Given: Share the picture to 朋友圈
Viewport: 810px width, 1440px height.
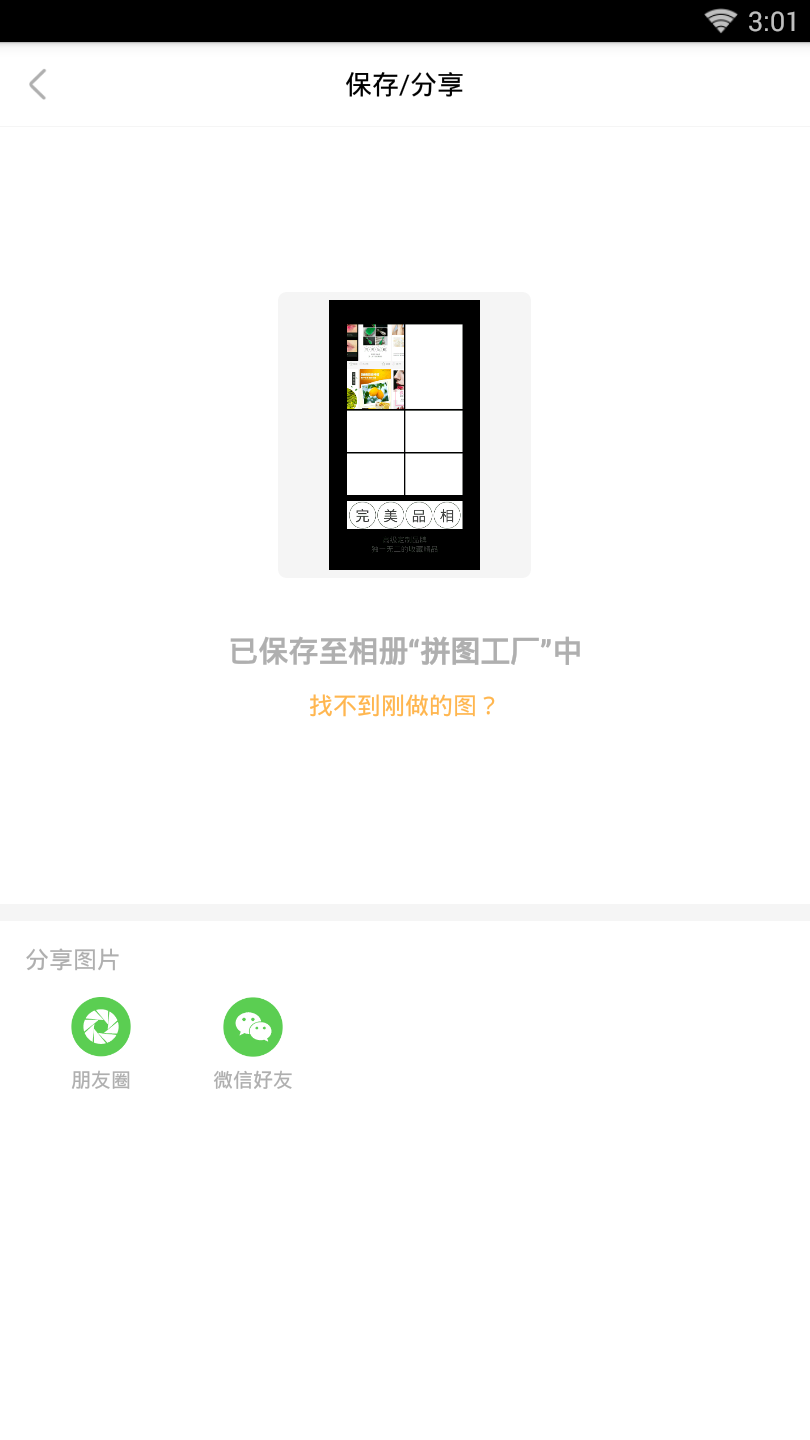Looking at the screenshot, I should coord(101,1027).
